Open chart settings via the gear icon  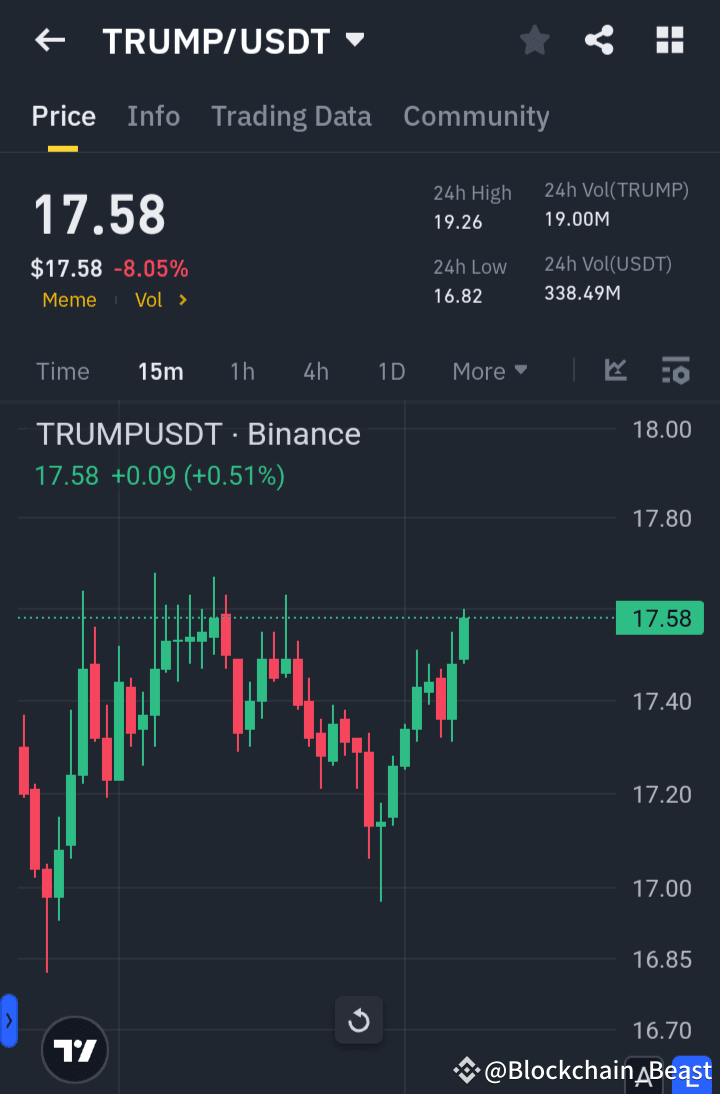[675, 370]
